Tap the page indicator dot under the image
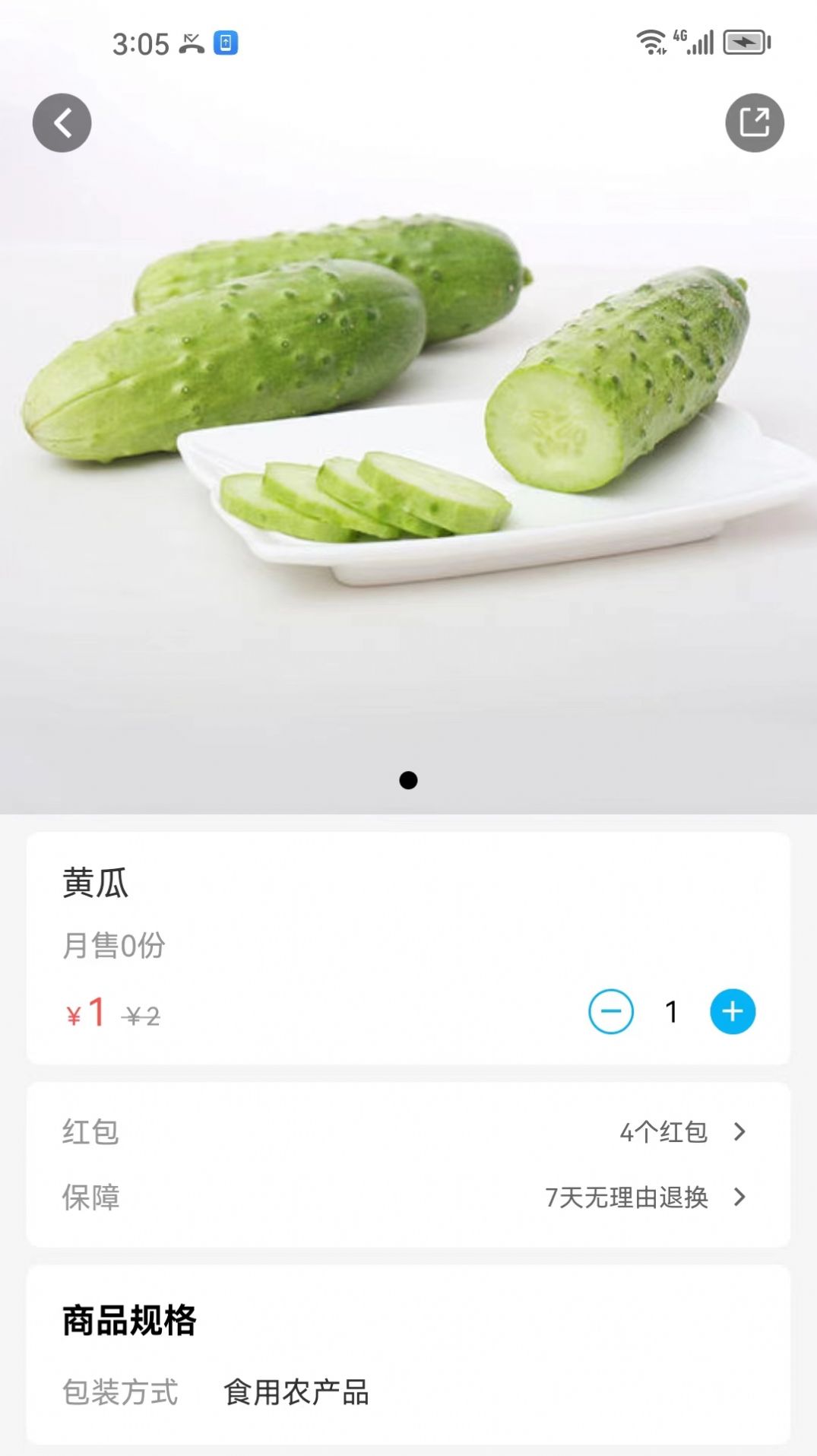The image size is (817, 1456). point(409,780)
